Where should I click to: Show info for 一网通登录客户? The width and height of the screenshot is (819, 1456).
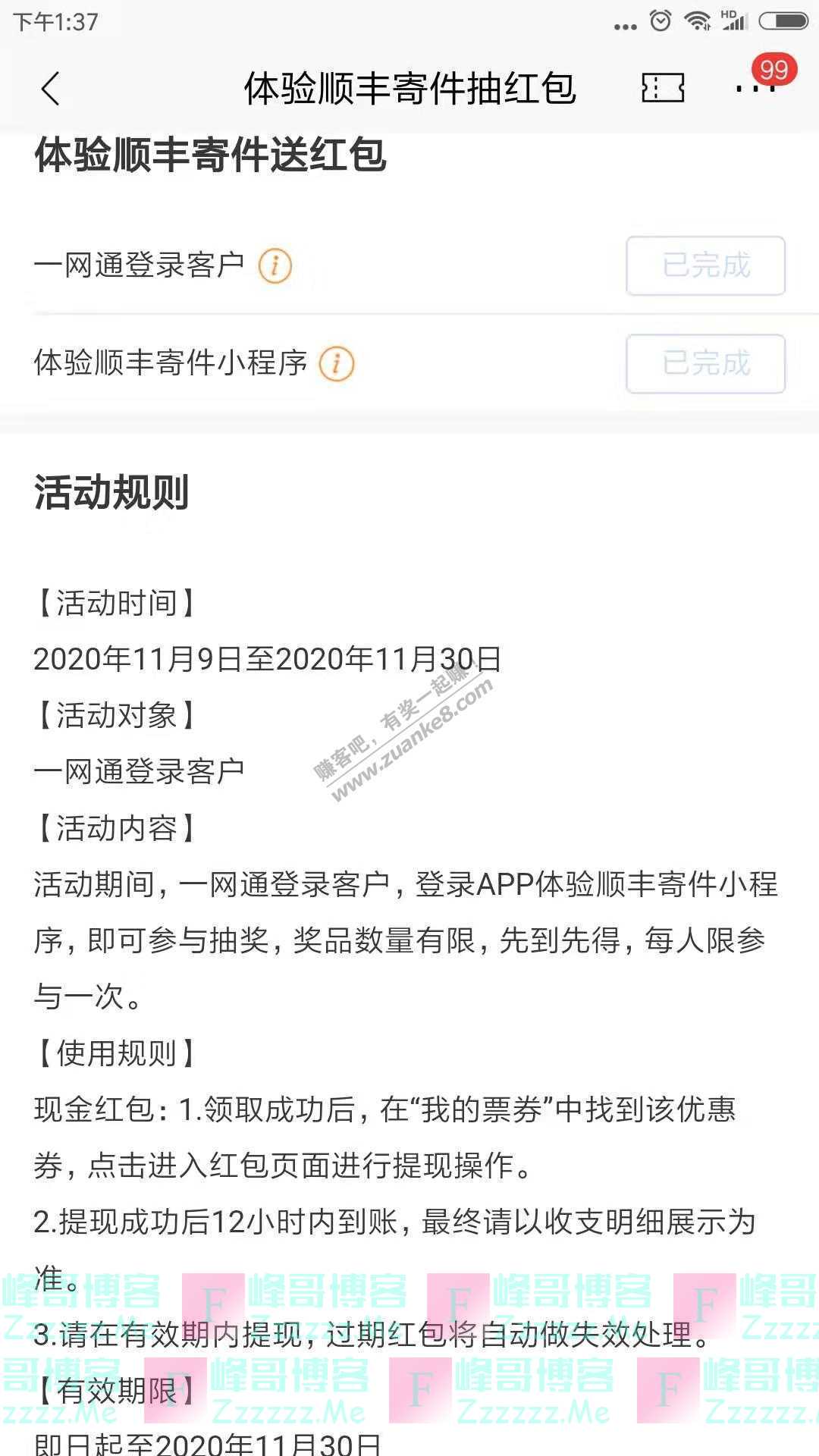pyautogui.click(x=275, y=266)
